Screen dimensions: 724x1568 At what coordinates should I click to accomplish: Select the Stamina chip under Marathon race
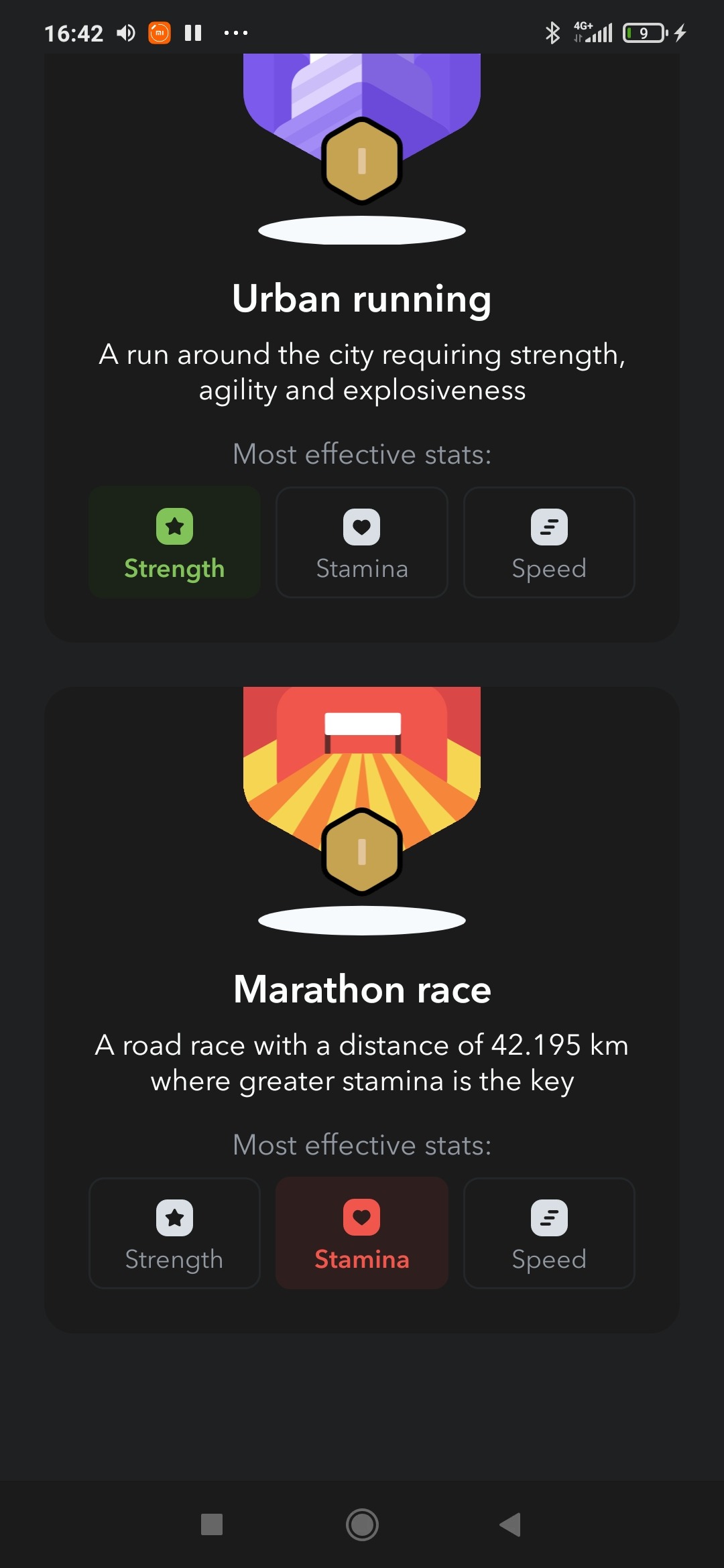click(362, 1233)
